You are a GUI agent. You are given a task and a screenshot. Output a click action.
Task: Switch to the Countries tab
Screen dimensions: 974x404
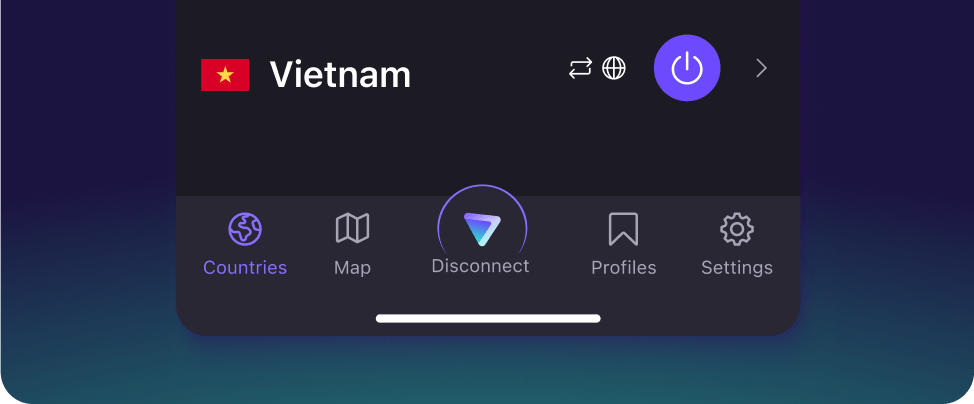coord(245,243)
